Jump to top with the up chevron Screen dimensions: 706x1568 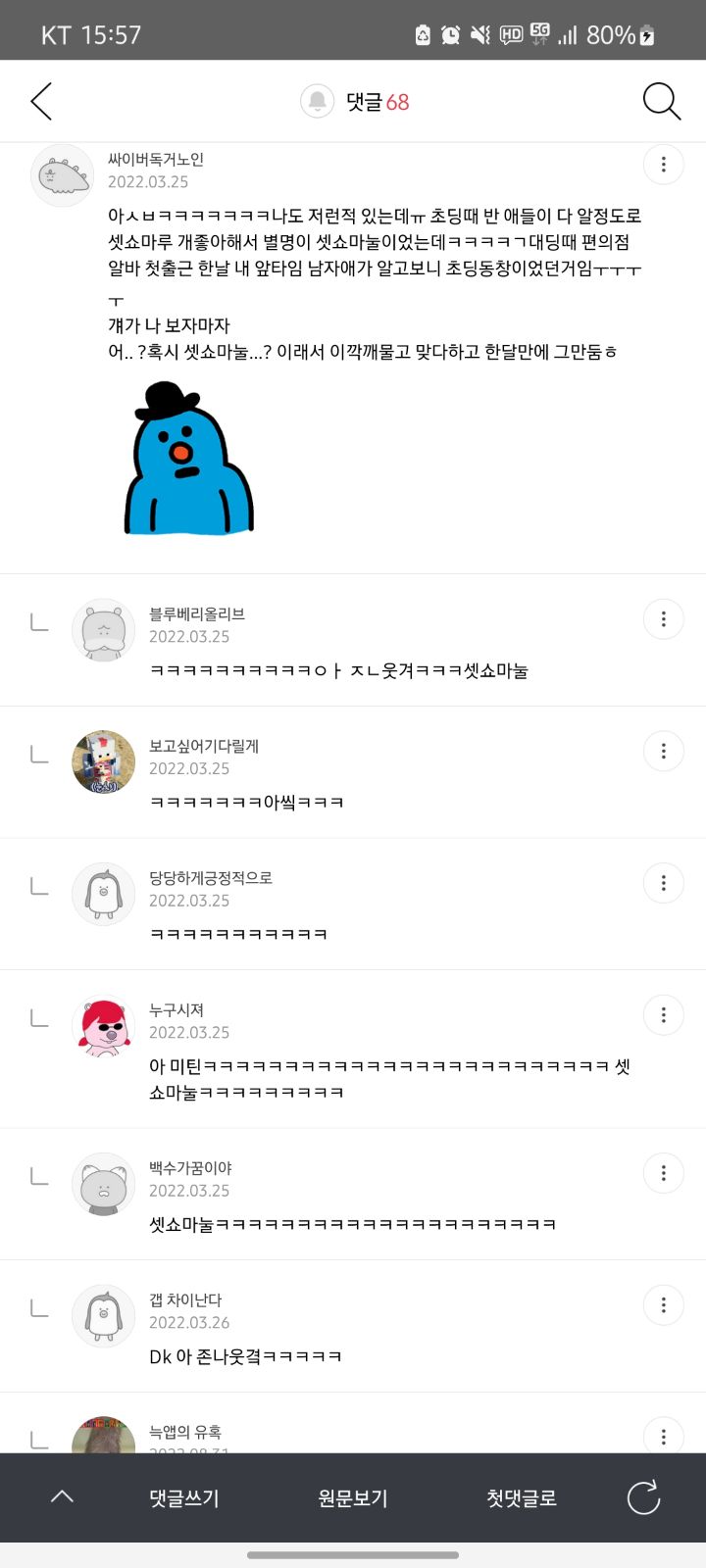pos(62,1496)
